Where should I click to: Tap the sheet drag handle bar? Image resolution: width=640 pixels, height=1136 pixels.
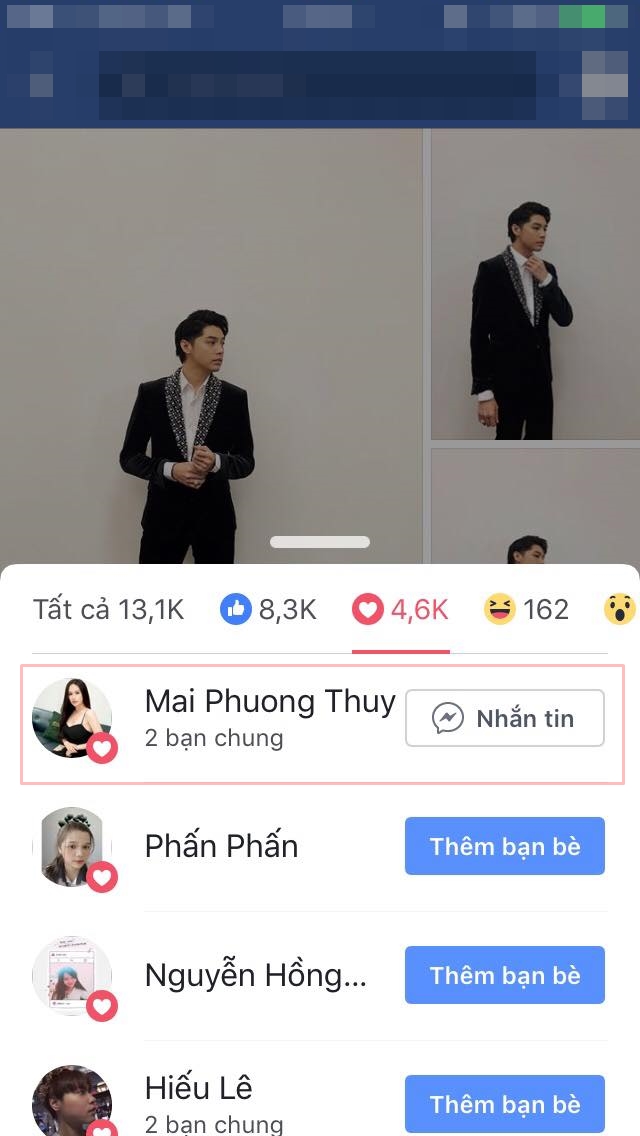click(x=320, y=542)
